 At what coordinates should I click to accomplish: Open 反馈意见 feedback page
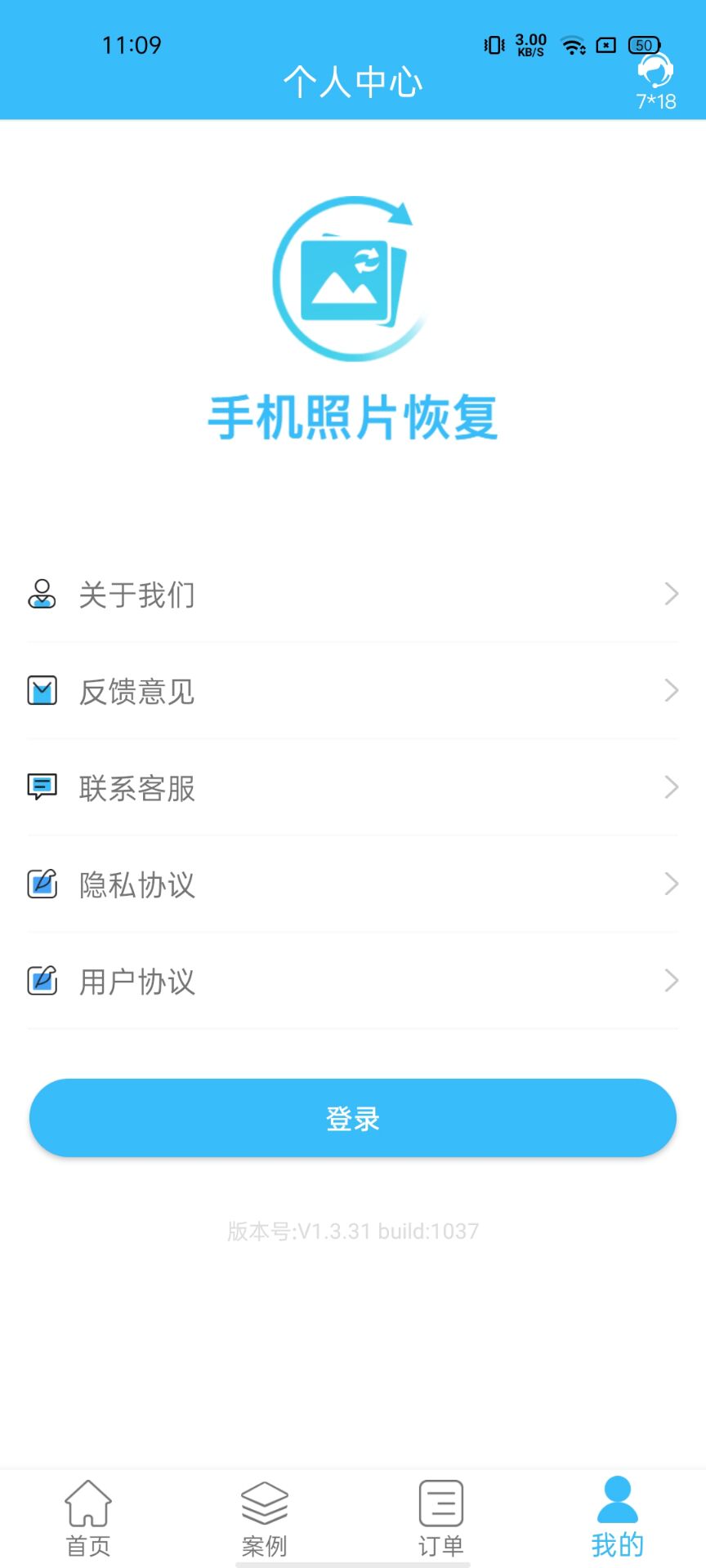pos(353,691)
